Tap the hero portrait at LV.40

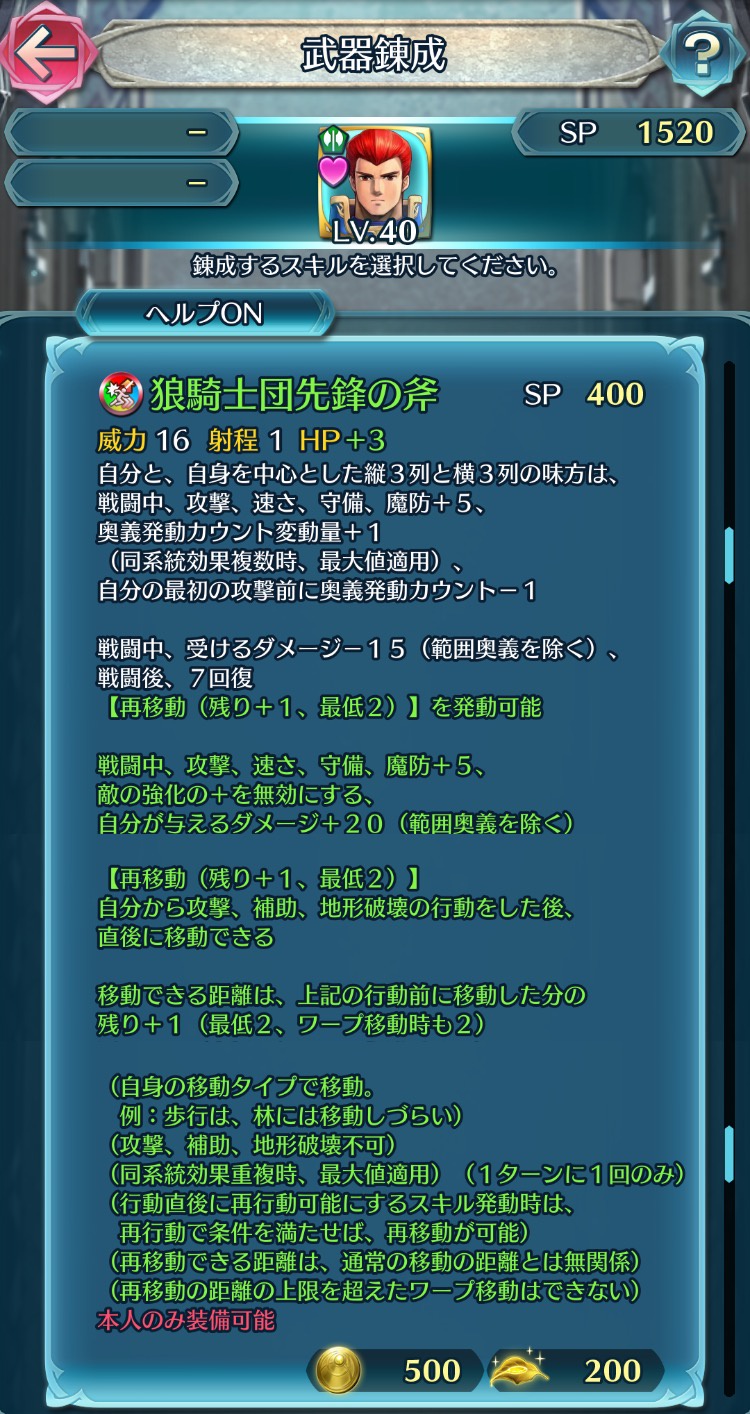click(375, 180)
